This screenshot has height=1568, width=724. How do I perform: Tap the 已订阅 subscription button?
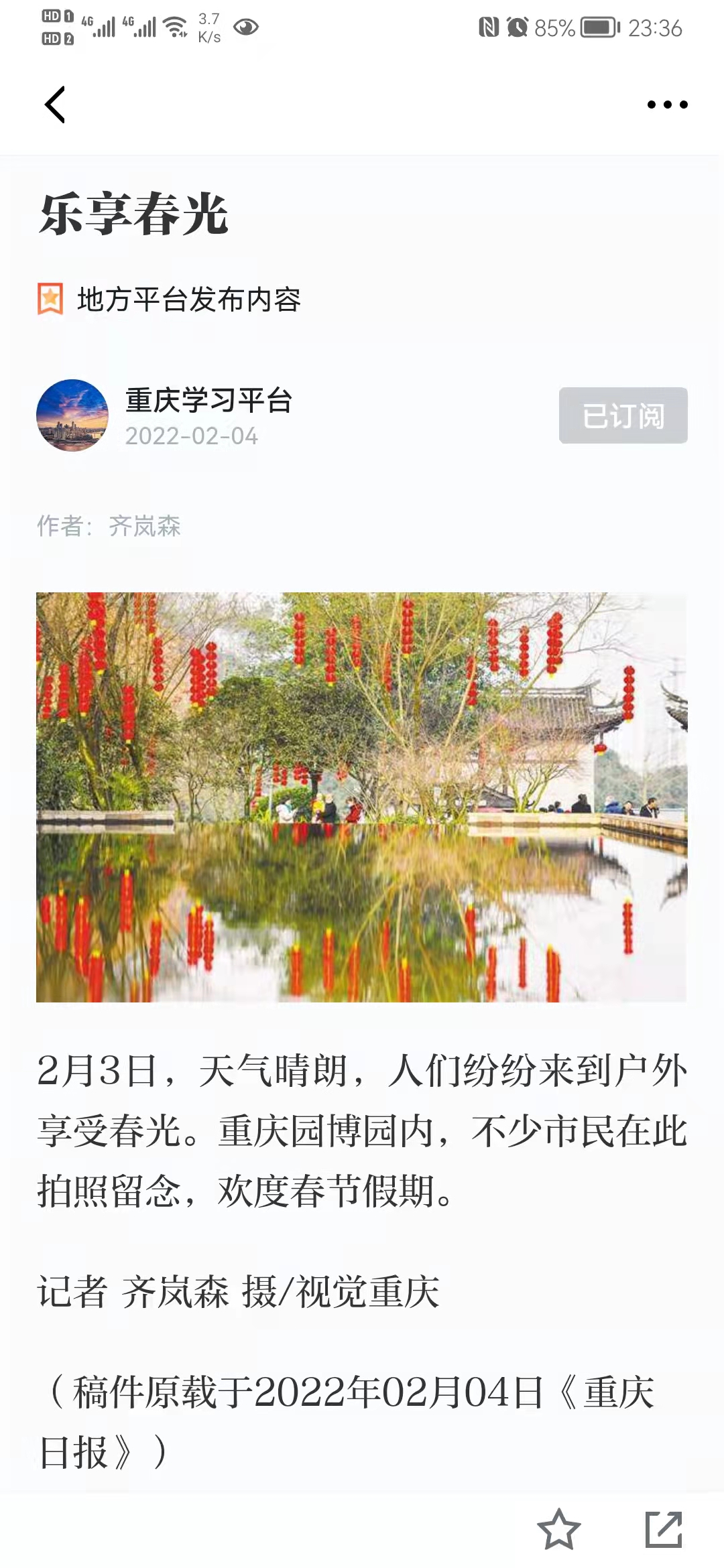tap(623, 415)
